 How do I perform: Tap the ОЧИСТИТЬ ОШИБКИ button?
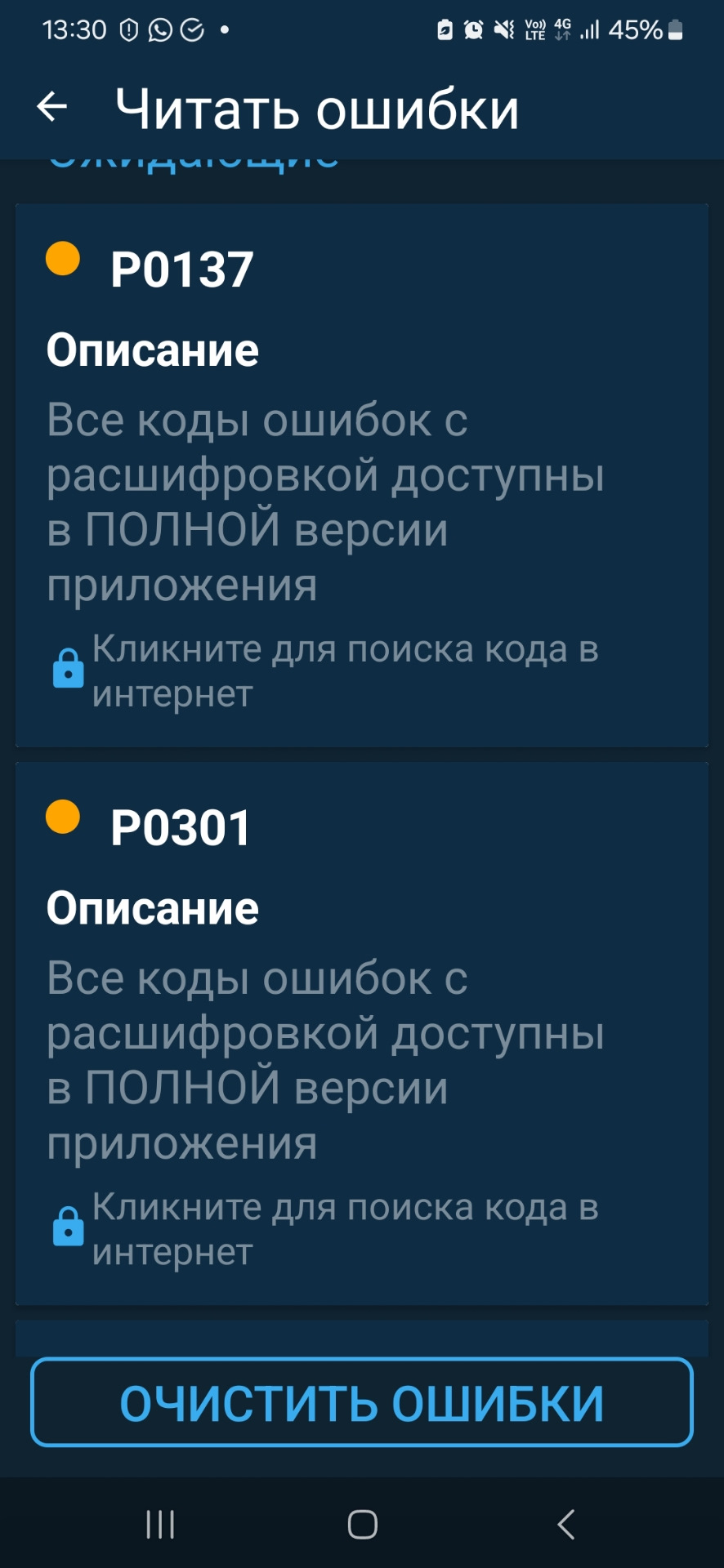tap(361, 1402)
